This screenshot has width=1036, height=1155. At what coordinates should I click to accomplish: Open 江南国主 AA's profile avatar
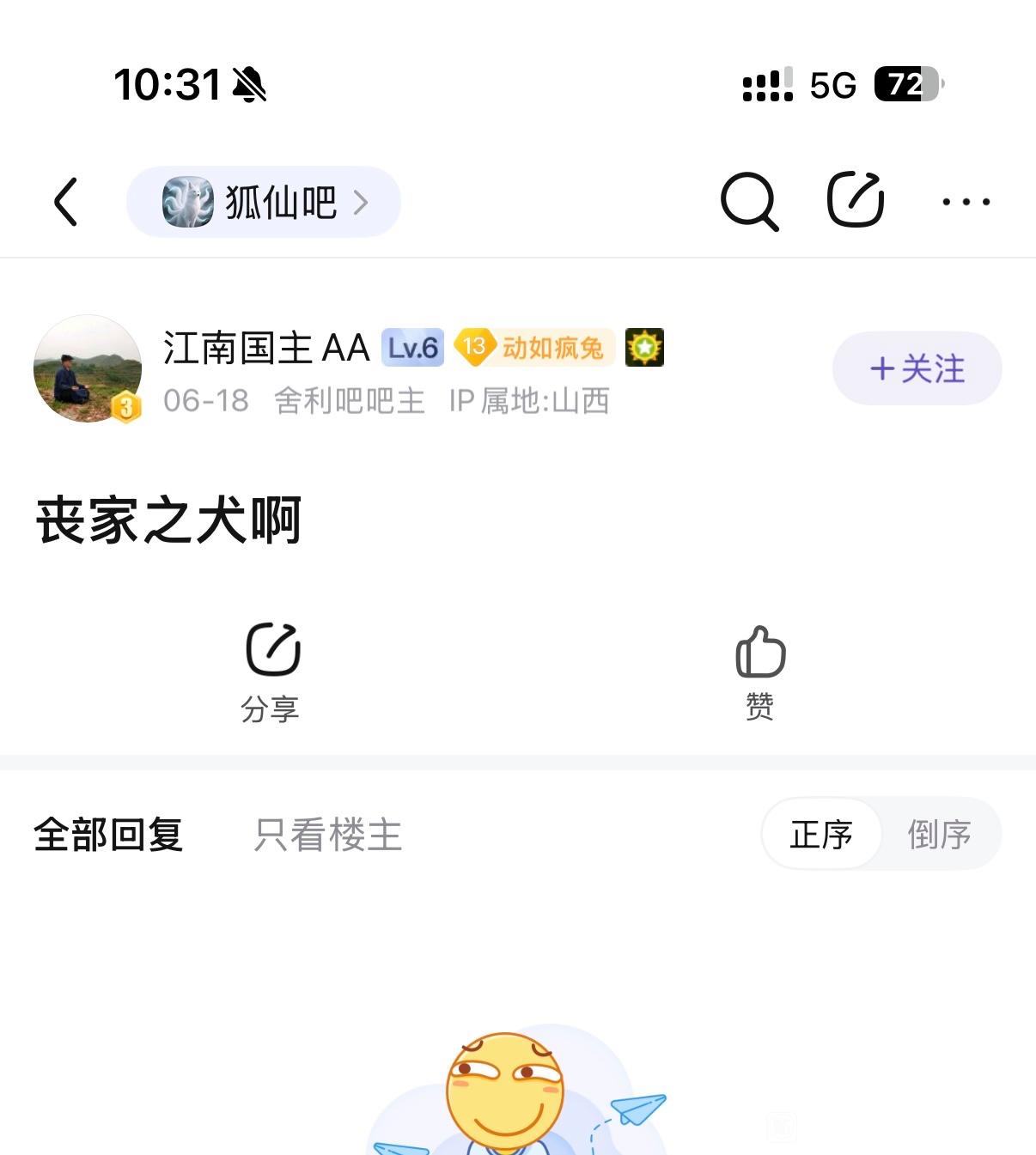pyautogui.click(x=88, y=368)
